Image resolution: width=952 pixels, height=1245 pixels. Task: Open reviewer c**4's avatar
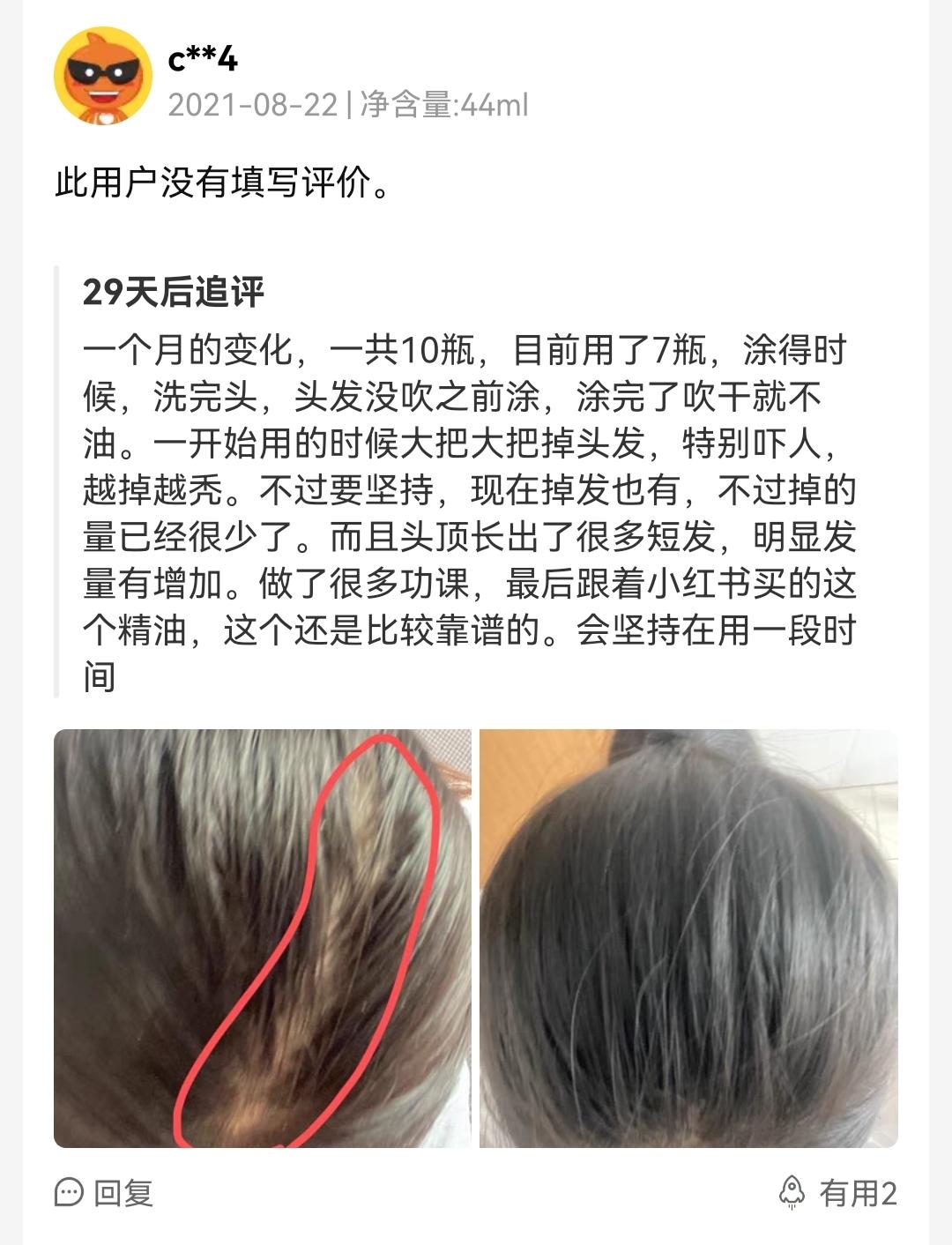102,76
